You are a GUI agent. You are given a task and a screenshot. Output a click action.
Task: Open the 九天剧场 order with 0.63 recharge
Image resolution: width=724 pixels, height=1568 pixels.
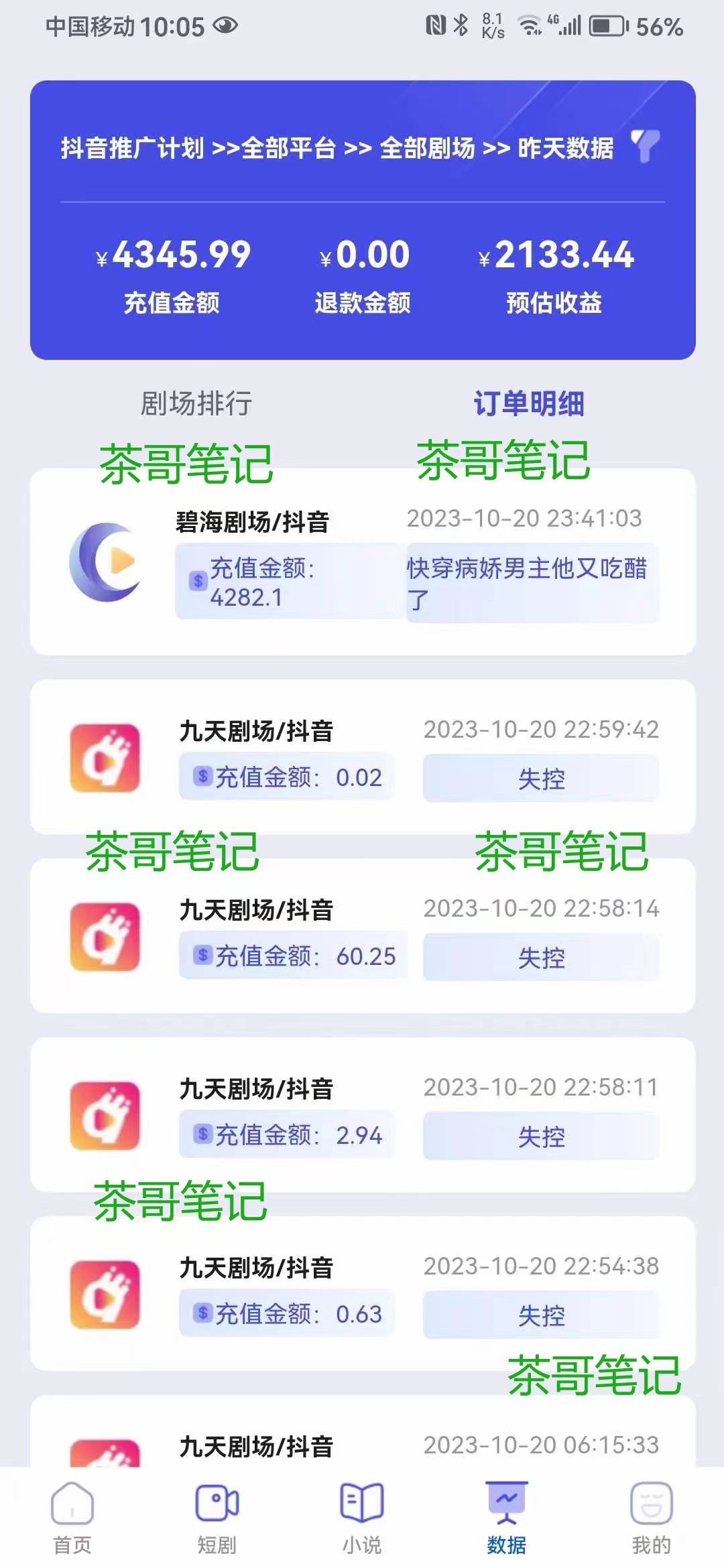(363, 1294)
